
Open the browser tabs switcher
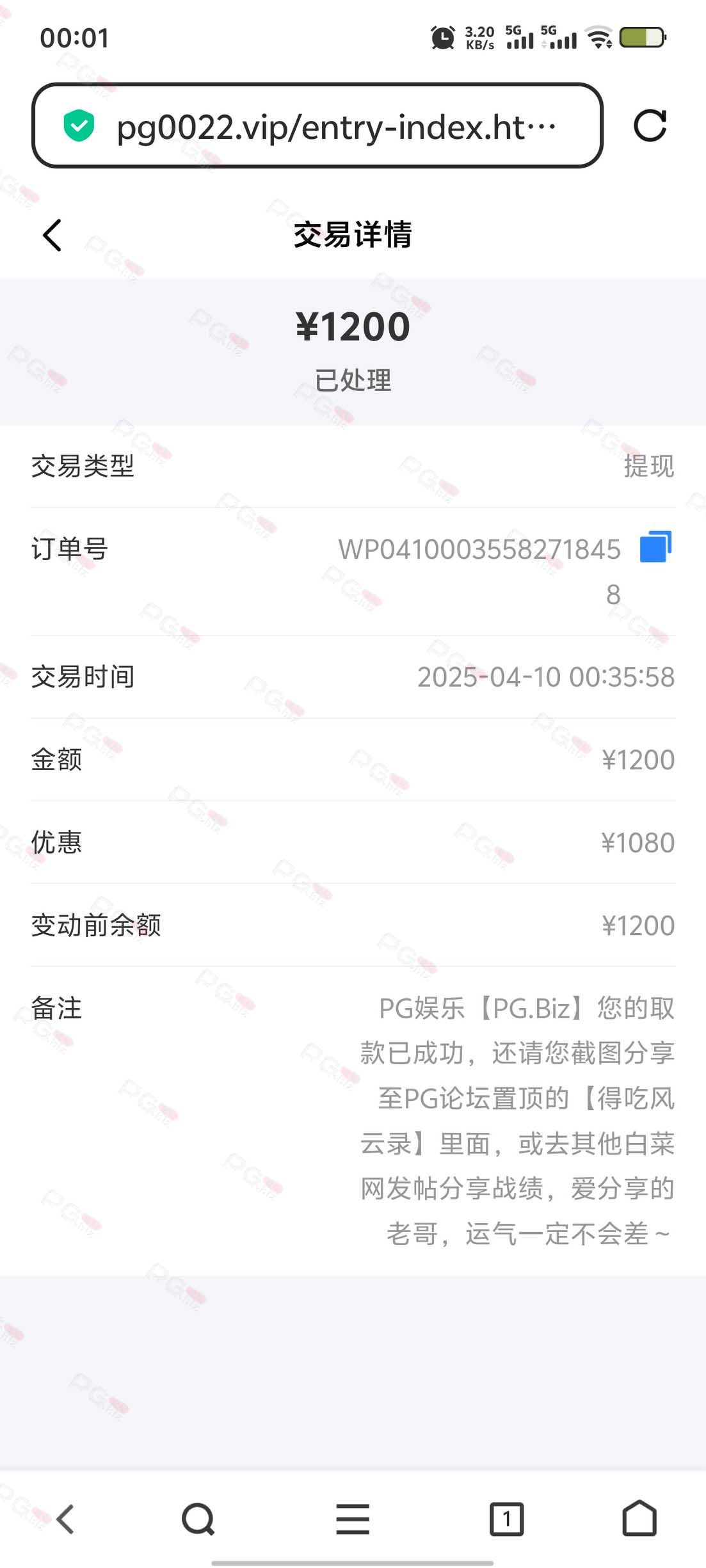[x=506, y=1519]
